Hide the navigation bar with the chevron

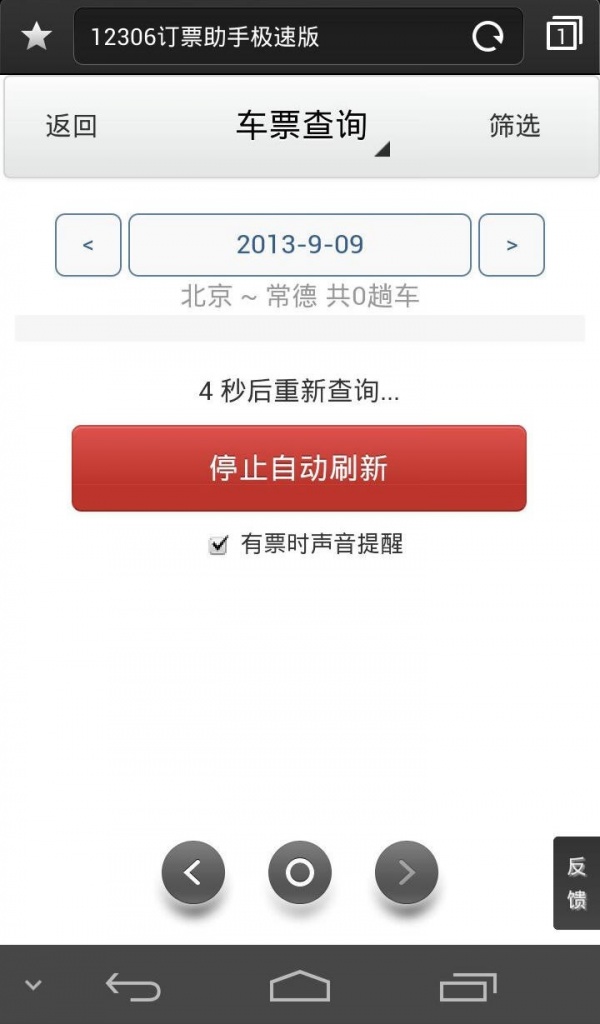33,986
